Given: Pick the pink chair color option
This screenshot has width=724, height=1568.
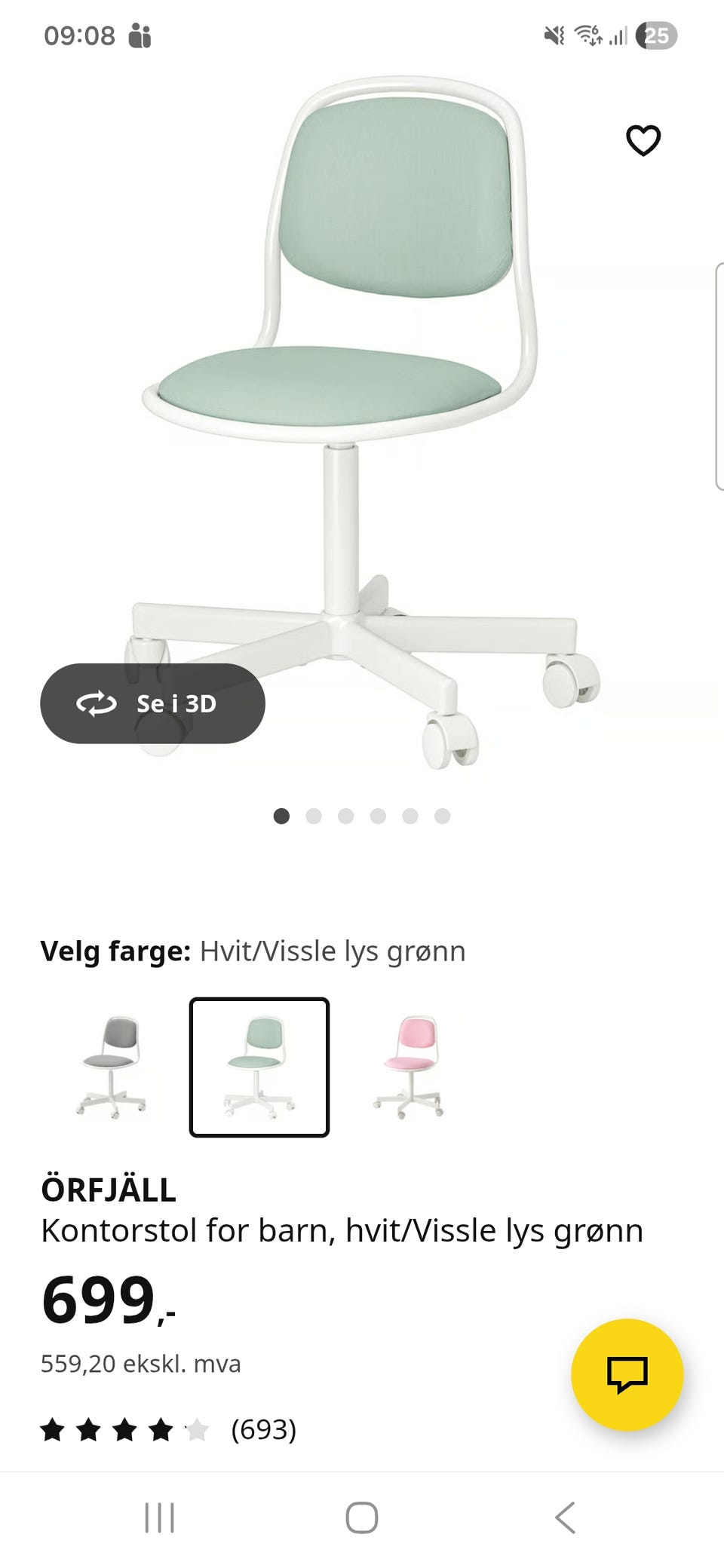Looking at the screenshot, I should point(408,1067).
